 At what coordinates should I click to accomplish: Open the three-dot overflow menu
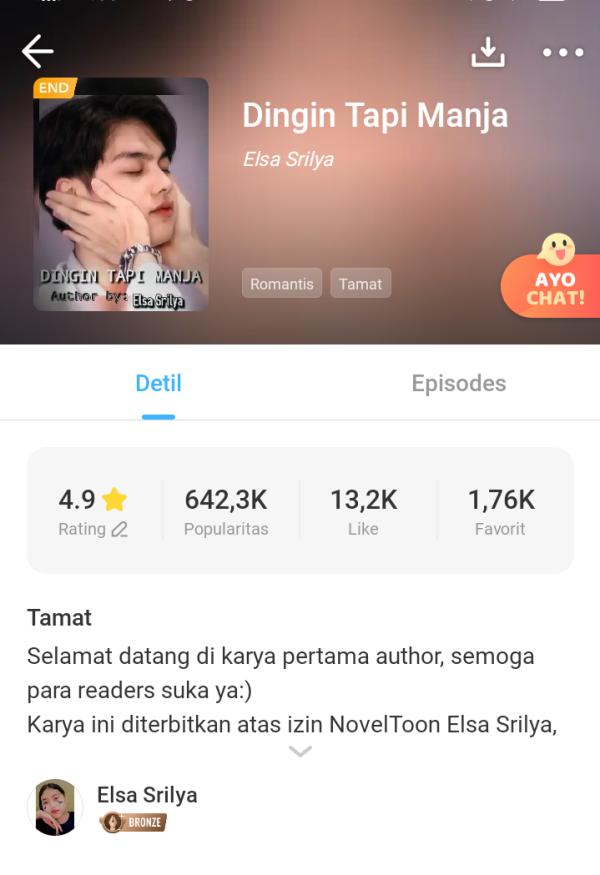(x=562, y=52)
